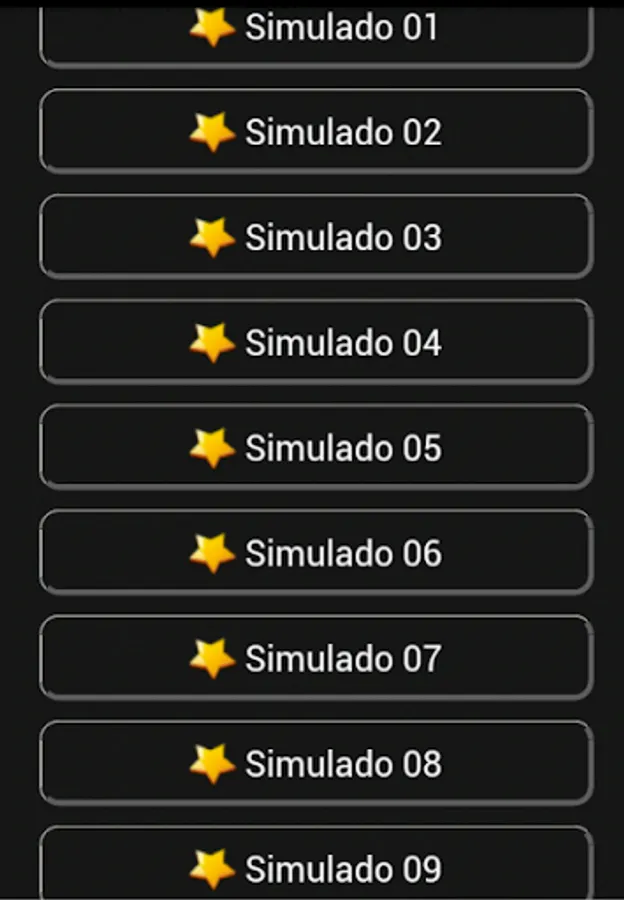The image size is (624, 900).
Task: Choose Simulado 06
Action: coord(316,553)
